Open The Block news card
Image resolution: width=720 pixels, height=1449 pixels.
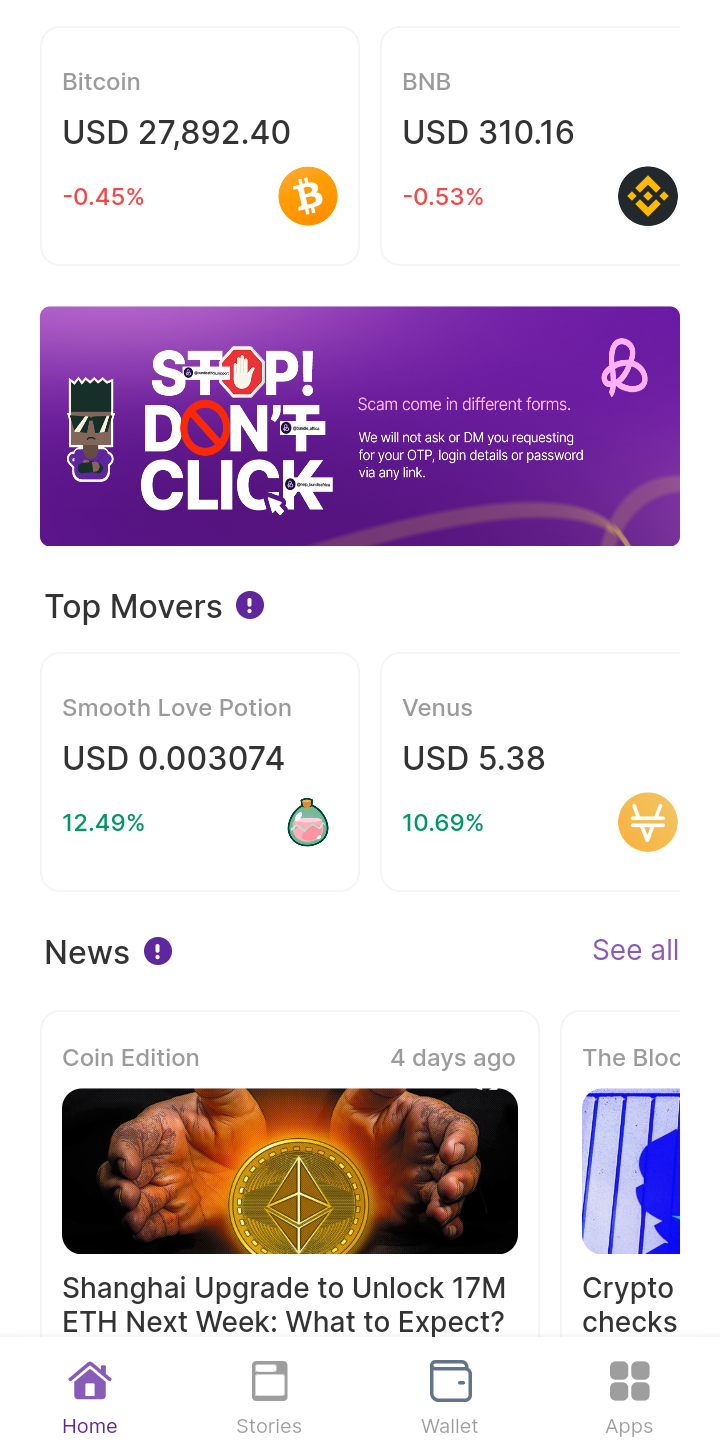pos(640,1171)
